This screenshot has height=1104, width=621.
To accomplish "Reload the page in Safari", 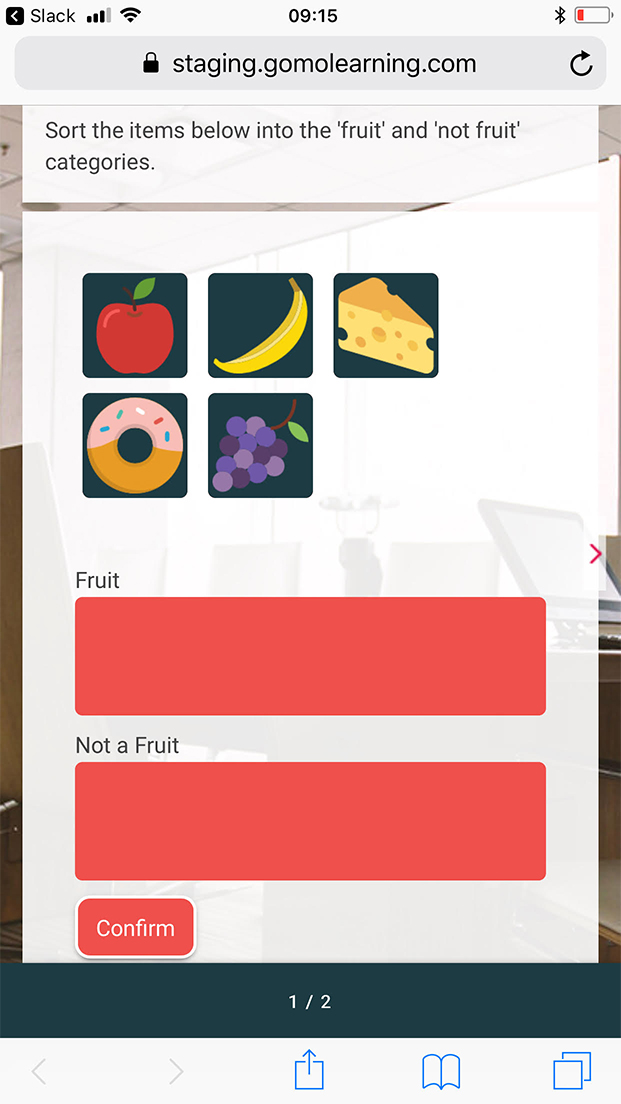I will tap(581, 65).
